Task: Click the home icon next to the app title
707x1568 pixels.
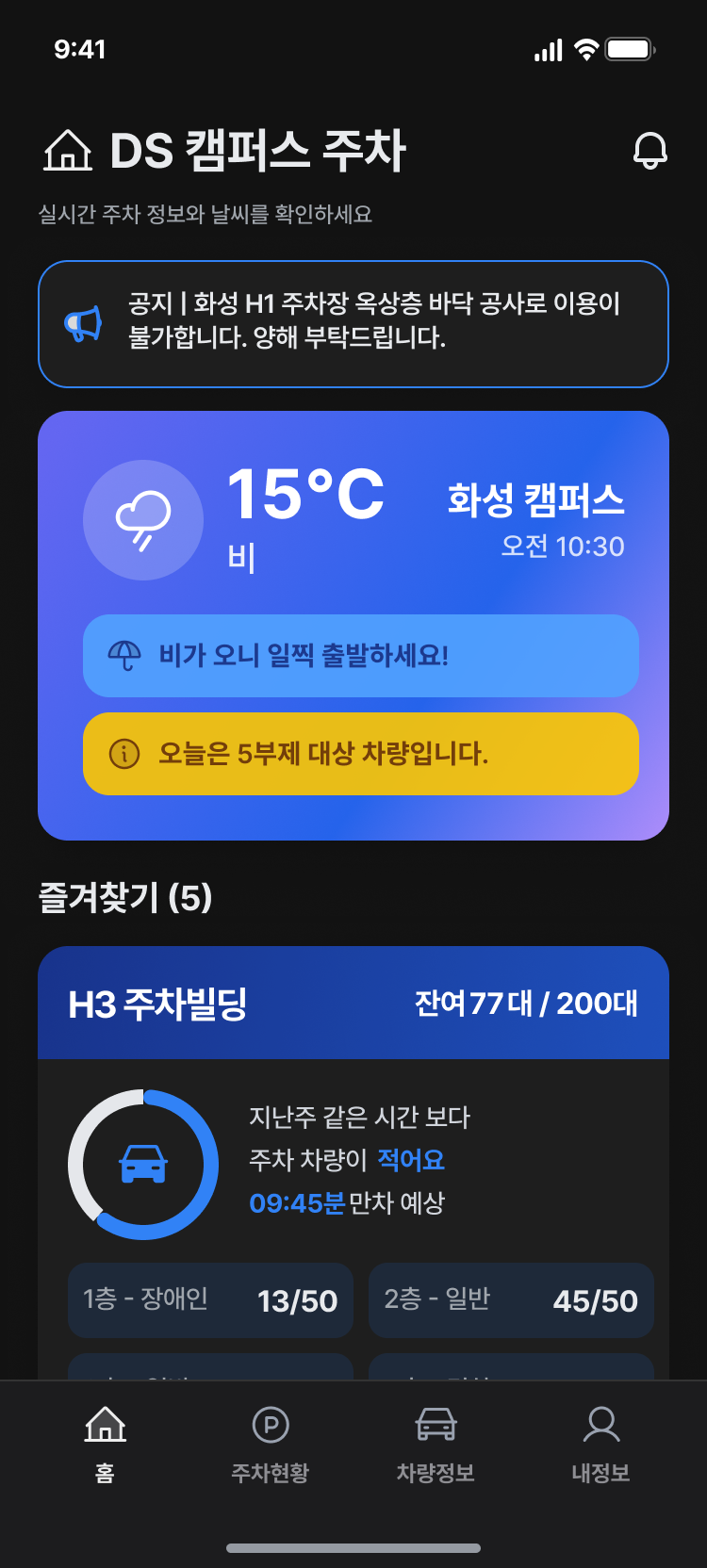Action: [66, 151]
